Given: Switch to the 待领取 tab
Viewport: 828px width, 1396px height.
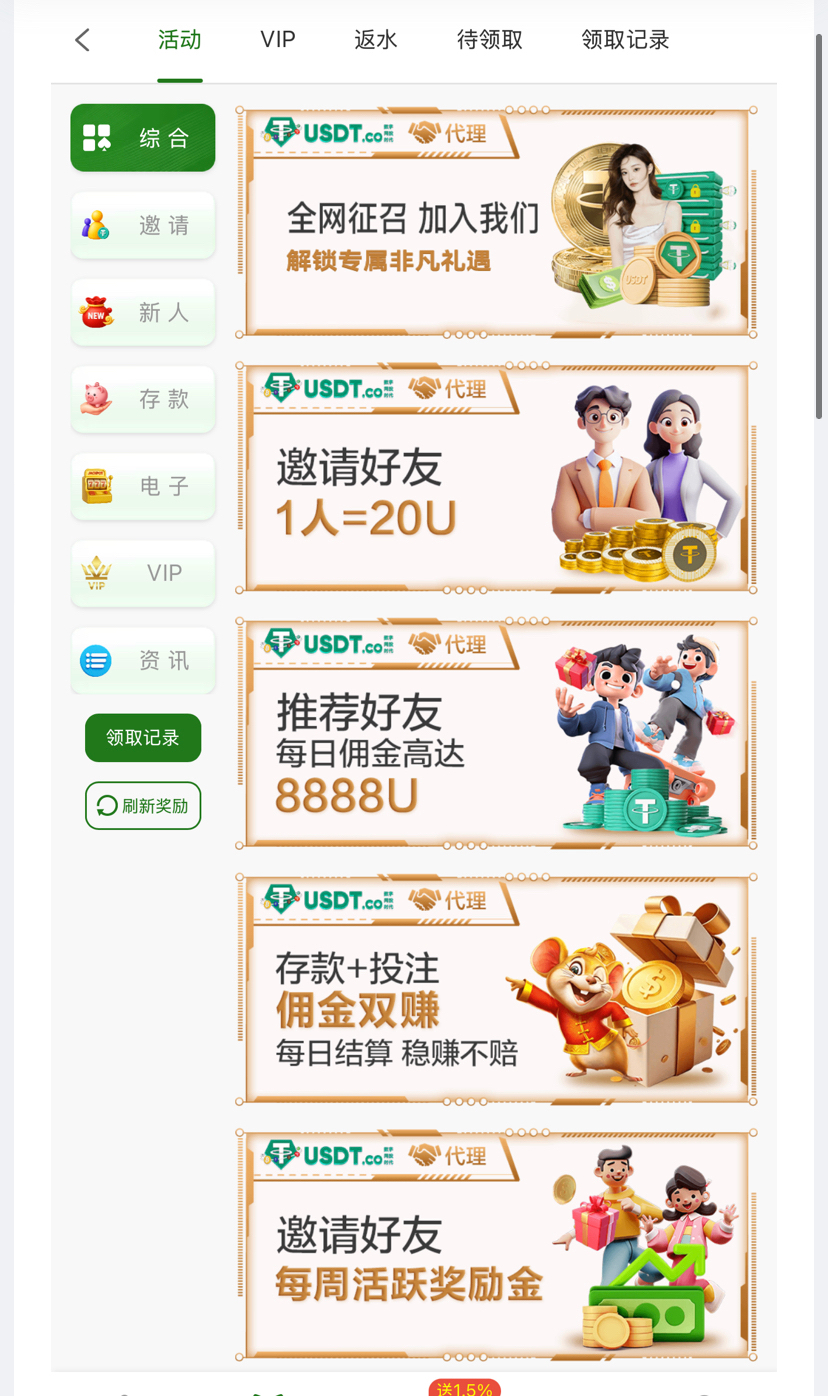Looking at the screenshot, I should coord(490,40).
